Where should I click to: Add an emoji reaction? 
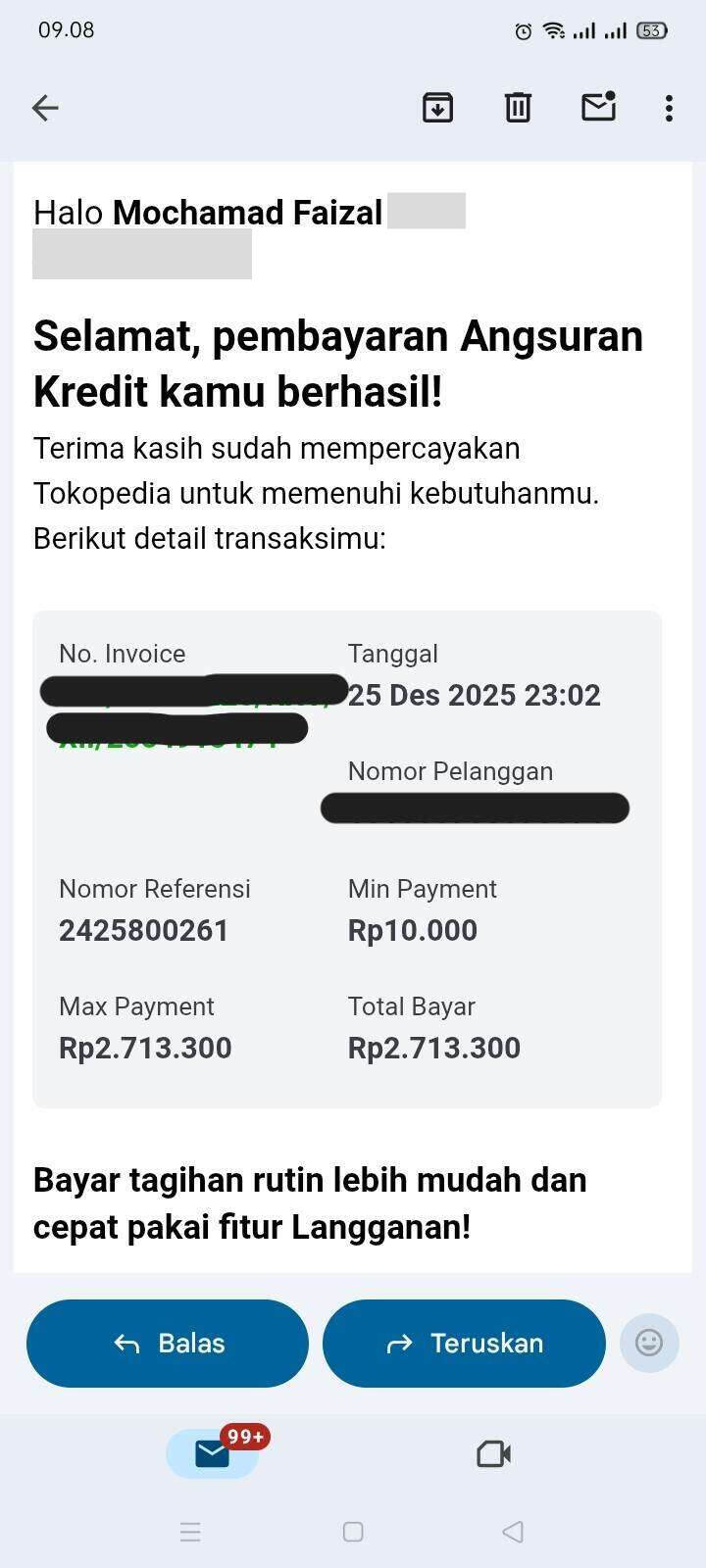[x=649, y=1343]
